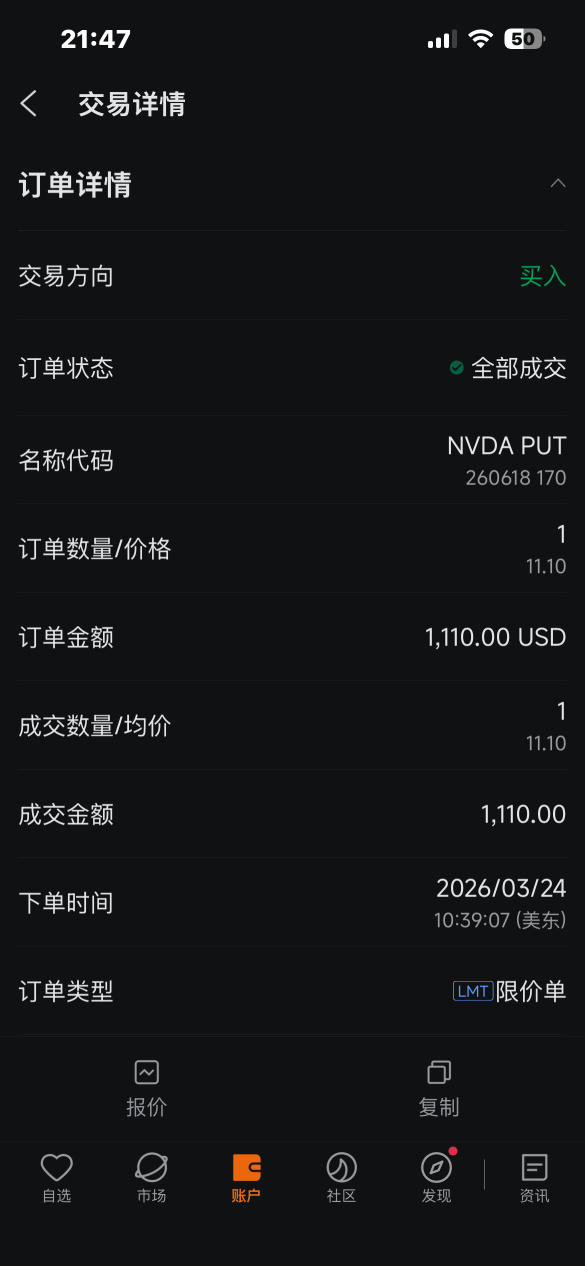Open the 账户 tab
The height and width of the screenshot is (1266, 585).
(246, 1178)
